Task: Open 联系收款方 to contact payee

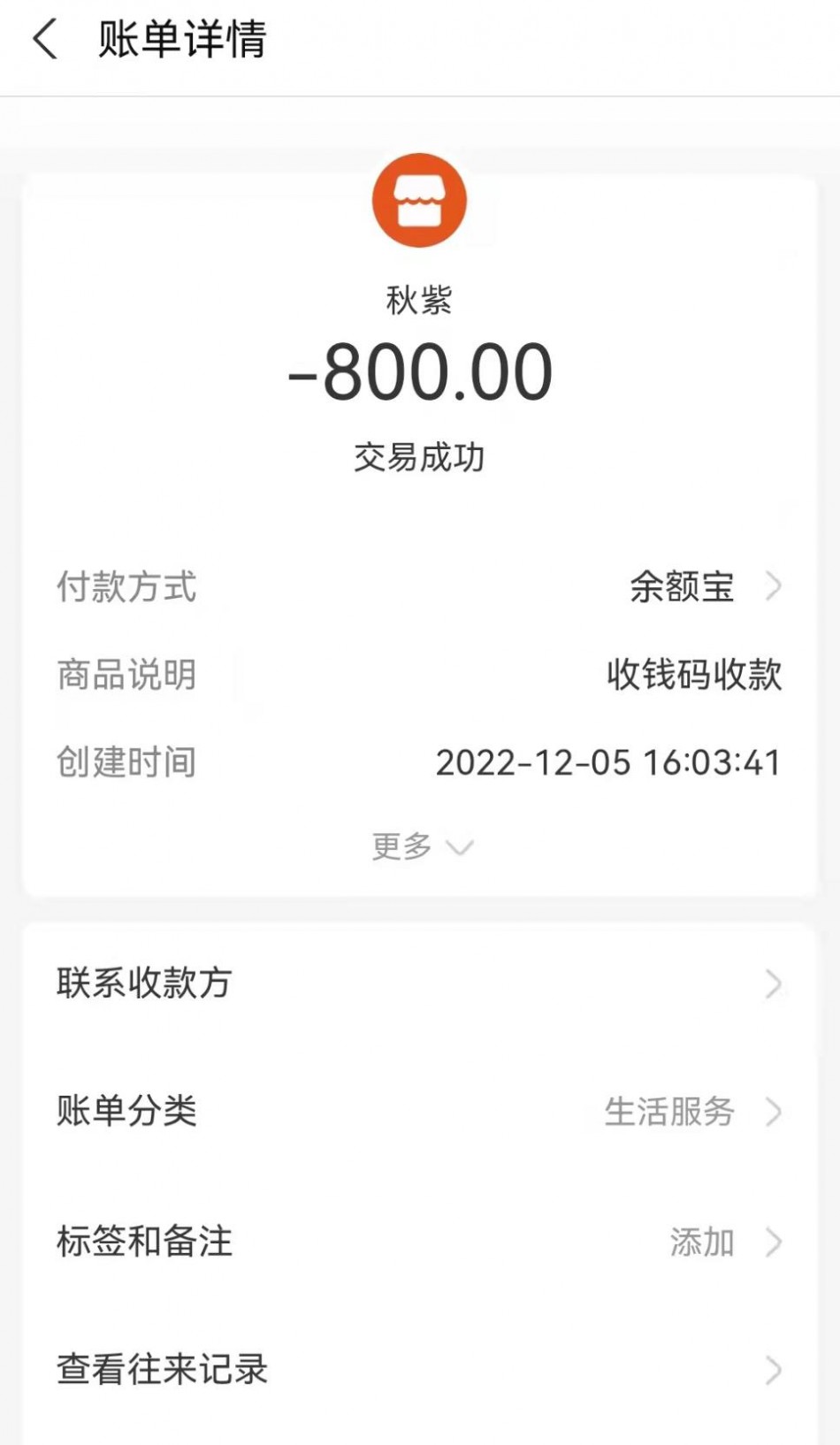Action: tap(418, 983)
